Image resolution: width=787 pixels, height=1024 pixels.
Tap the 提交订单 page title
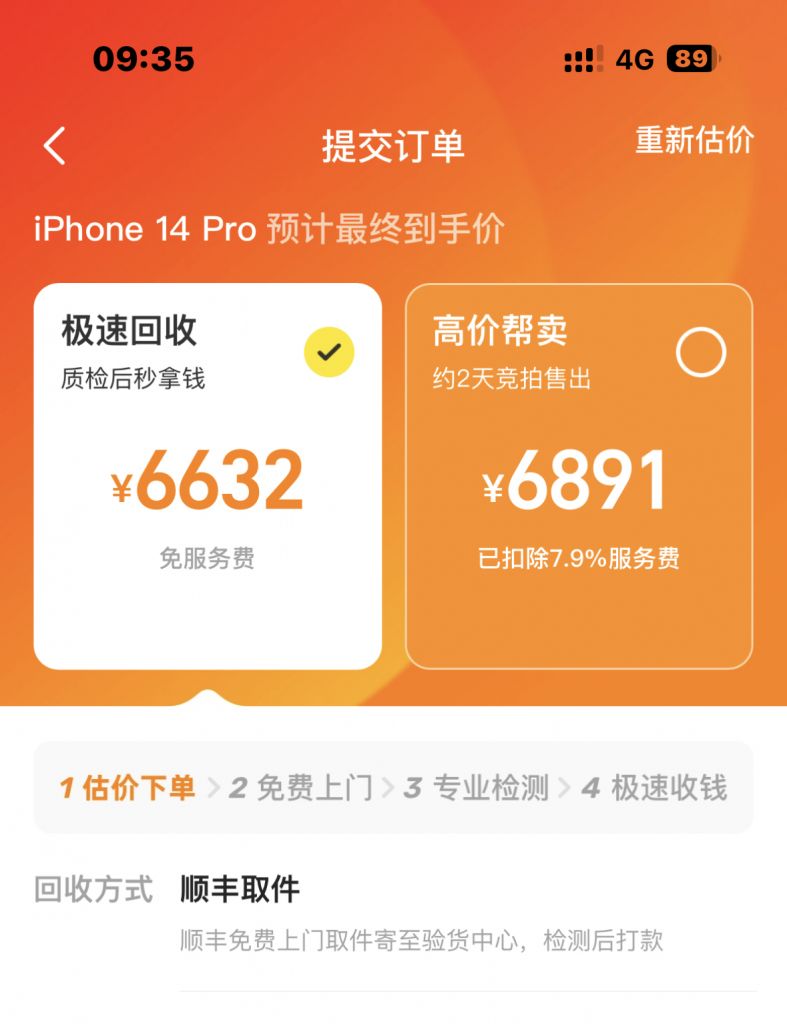(393, 145)
